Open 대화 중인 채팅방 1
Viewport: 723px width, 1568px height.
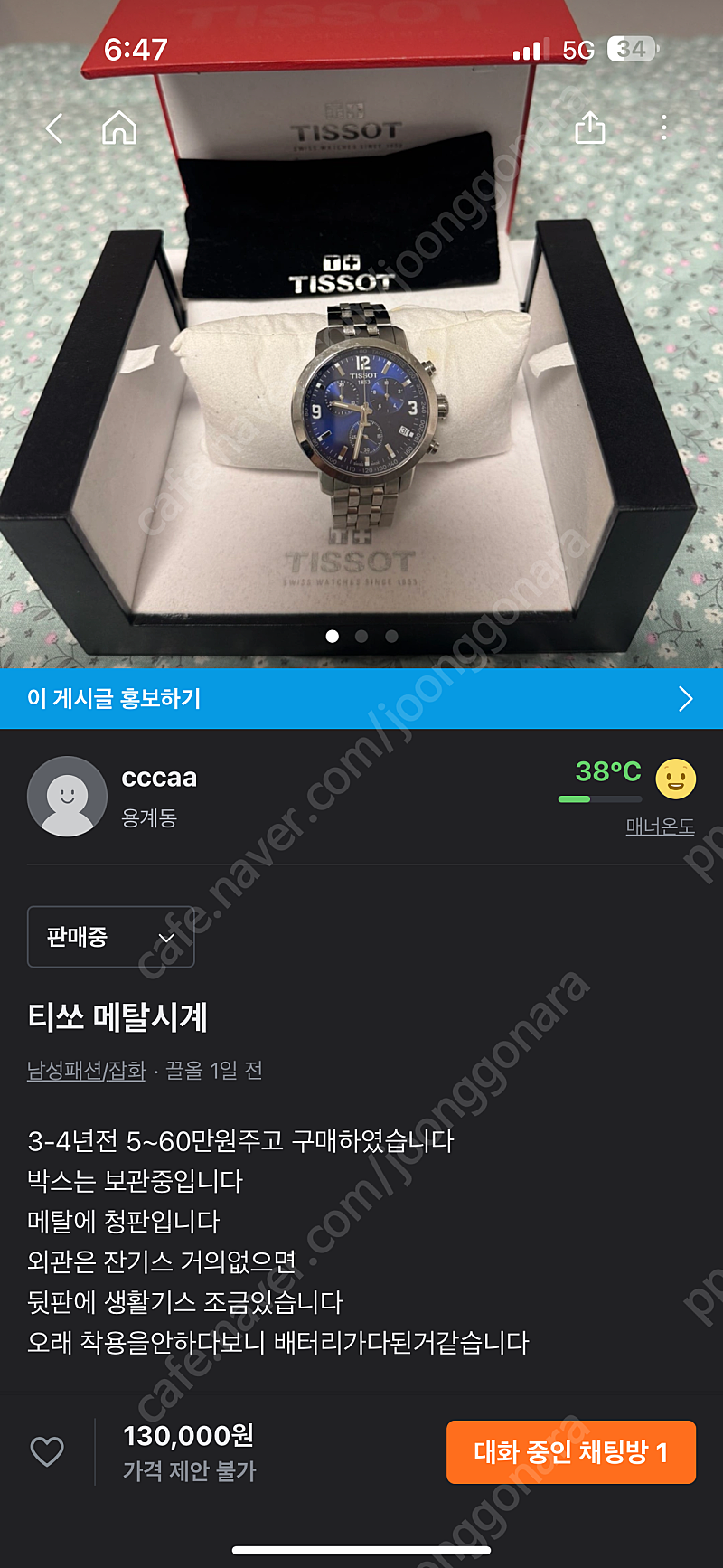tap(571, 1452)
